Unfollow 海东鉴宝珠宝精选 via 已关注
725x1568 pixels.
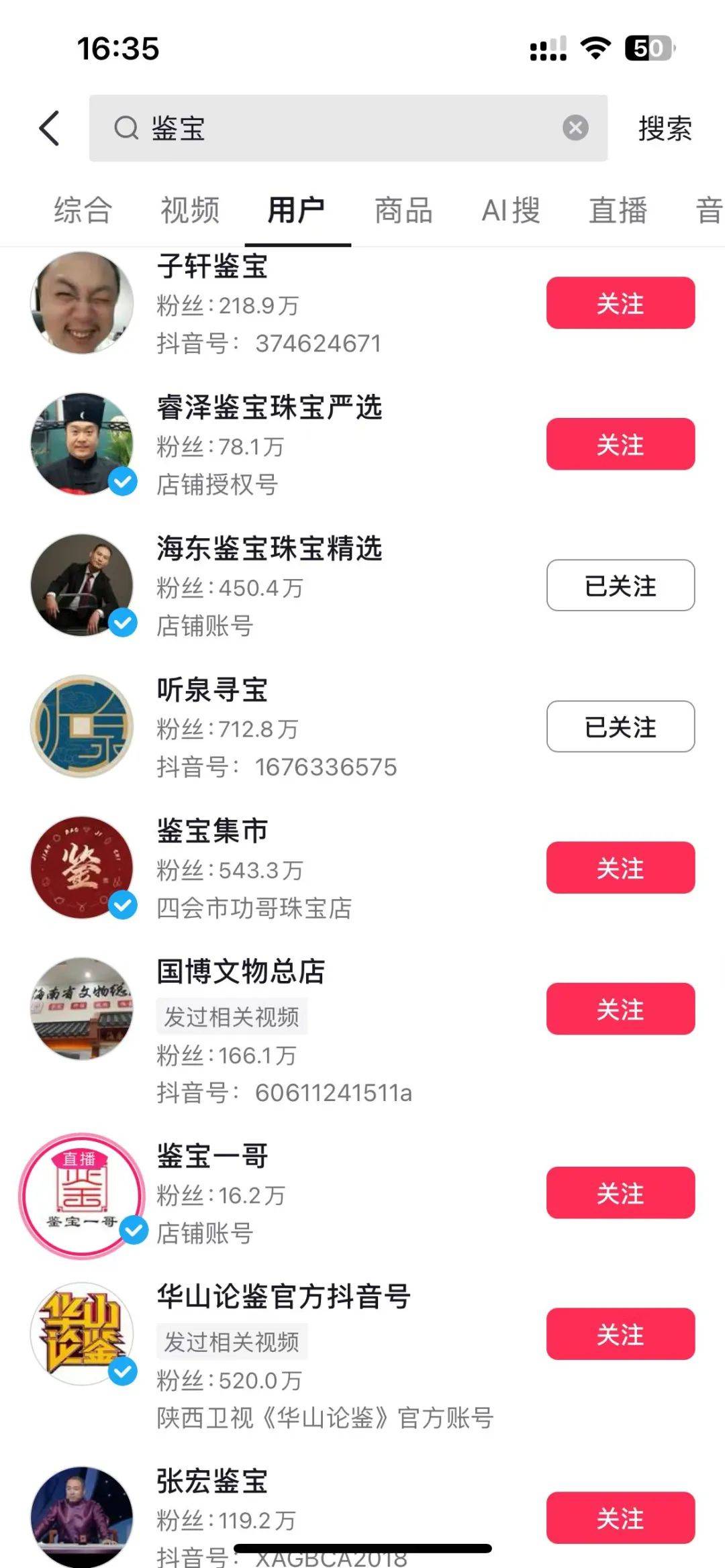click(x=620, y=586)
